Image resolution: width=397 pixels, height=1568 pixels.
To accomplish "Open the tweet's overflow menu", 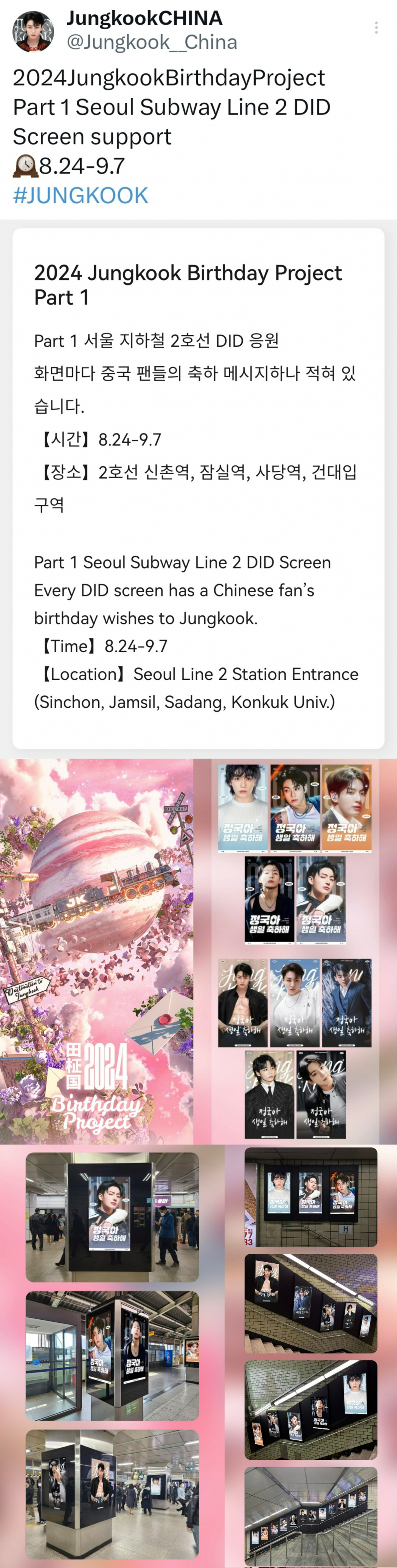I will coord(376,28).
